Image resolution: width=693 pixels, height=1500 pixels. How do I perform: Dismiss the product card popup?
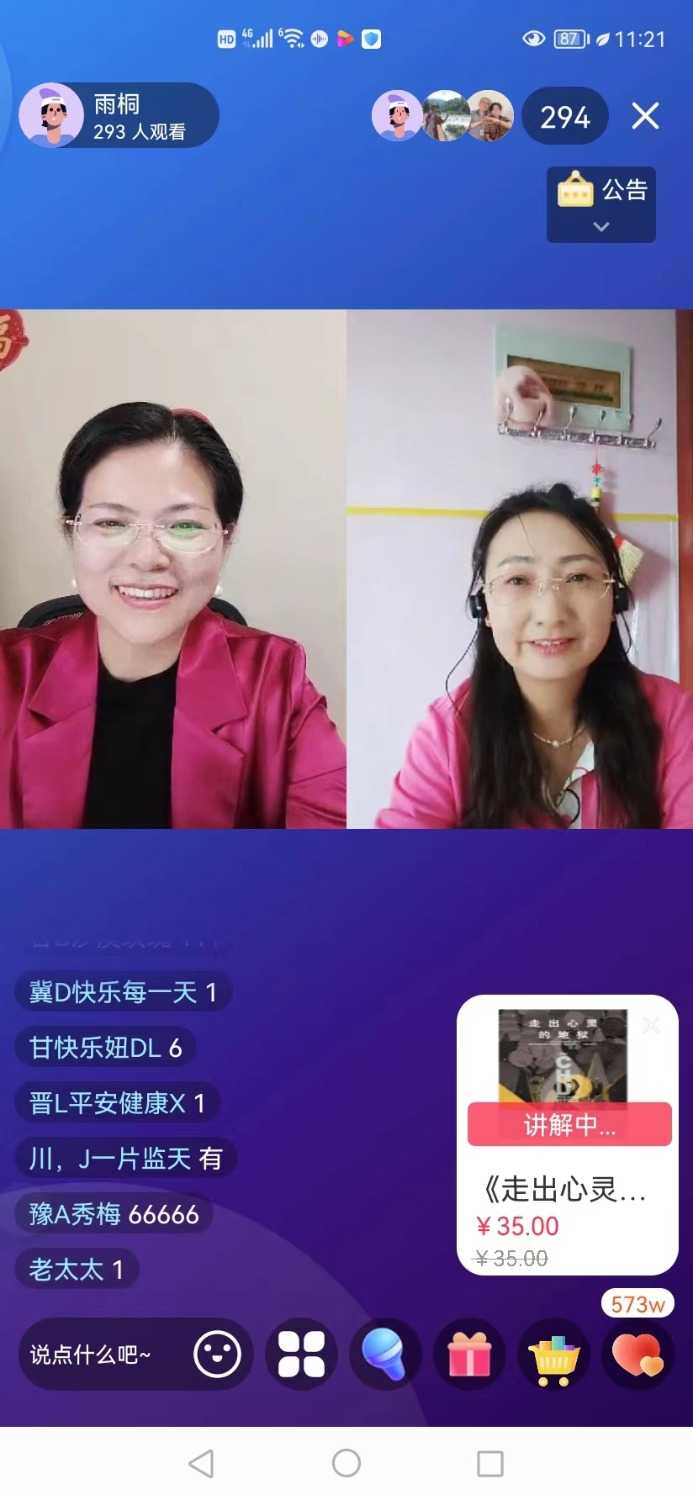(651, 1026)
